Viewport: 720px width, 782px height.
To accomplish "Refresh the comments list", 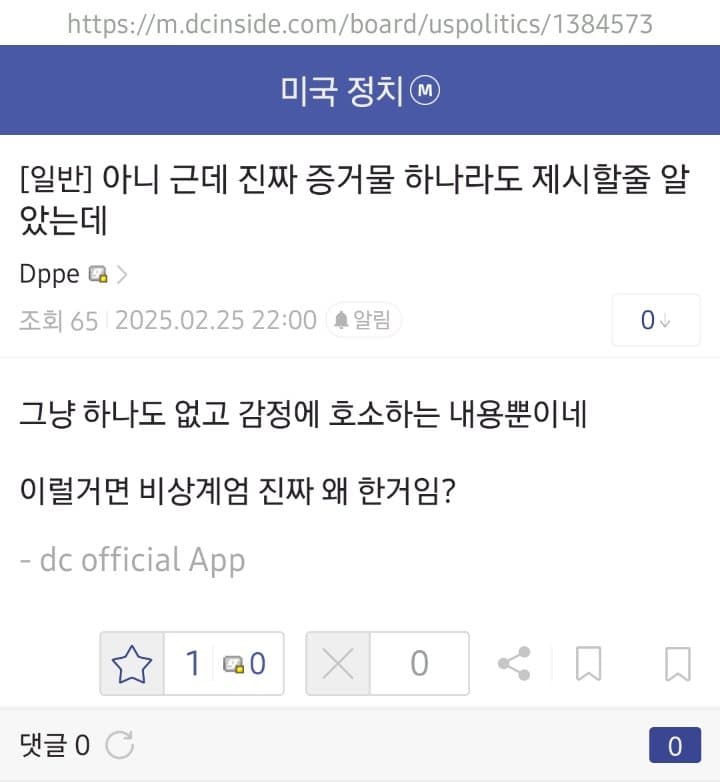I will pyautogui.click(x=120, y=745).
